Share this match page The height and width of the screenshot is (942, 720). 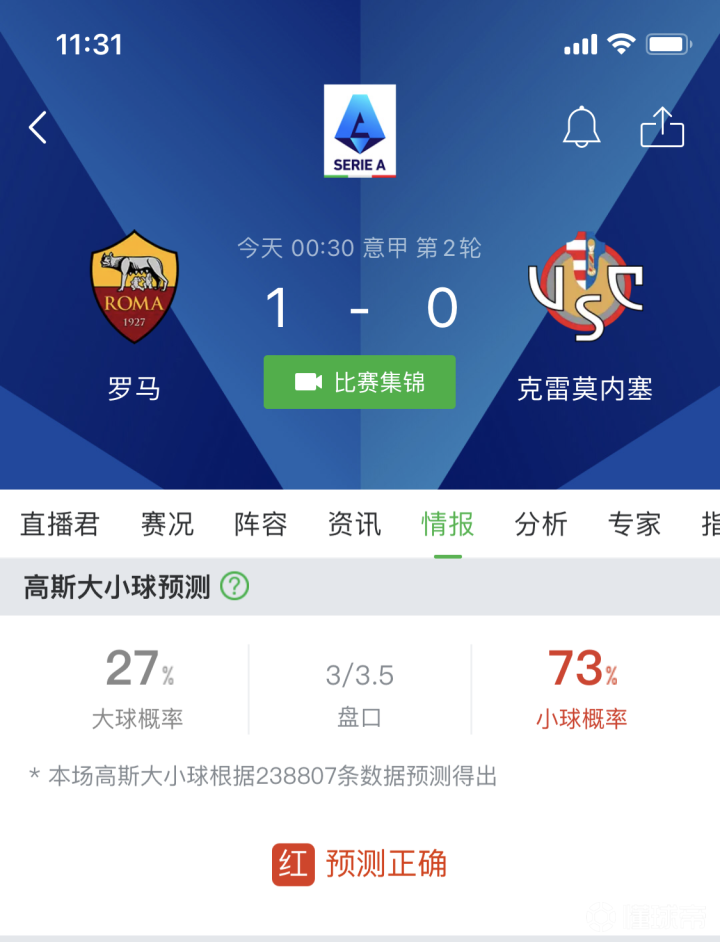[x=662, y=128]
